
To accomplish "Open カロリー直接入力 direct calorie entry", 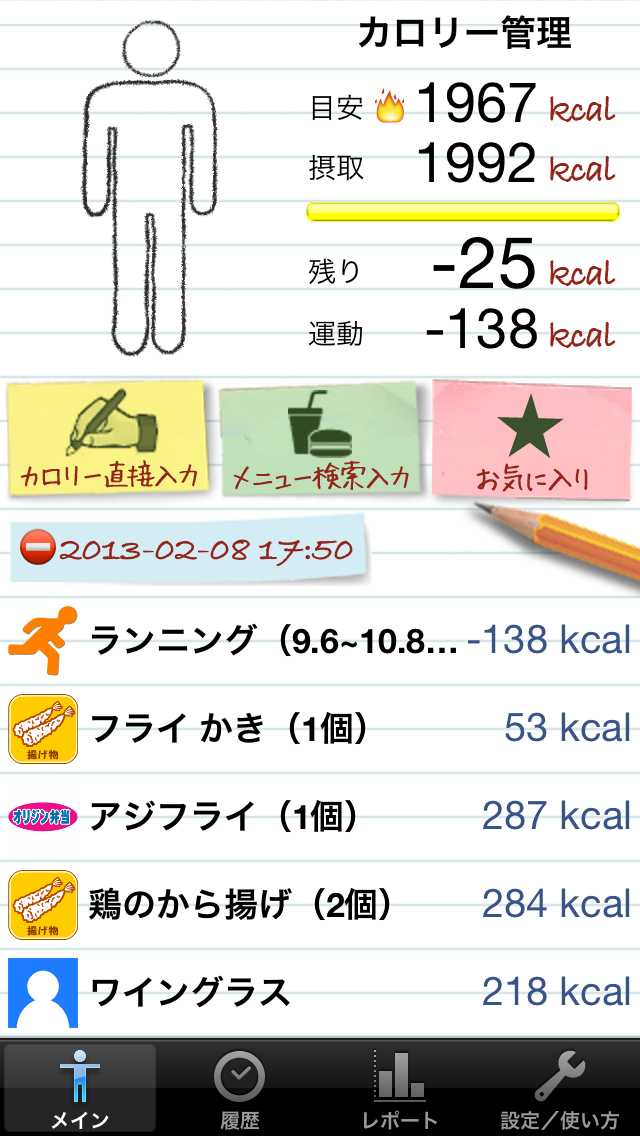I will click(x=108, y=438).
